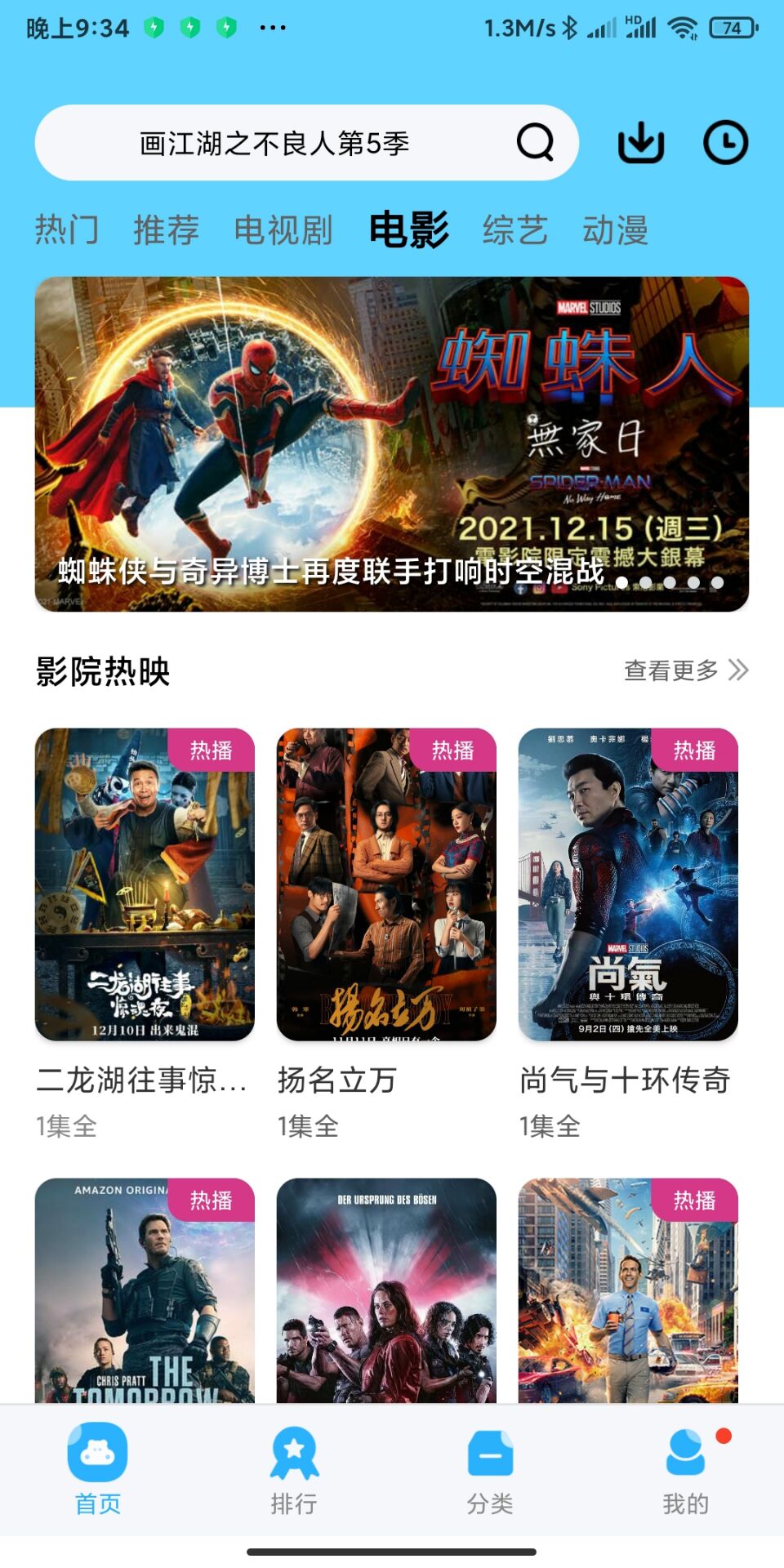This screenshot has height=1568, width=784.
Task: Open the chevron arrows next to 查看更多
Action: [739, 671]
